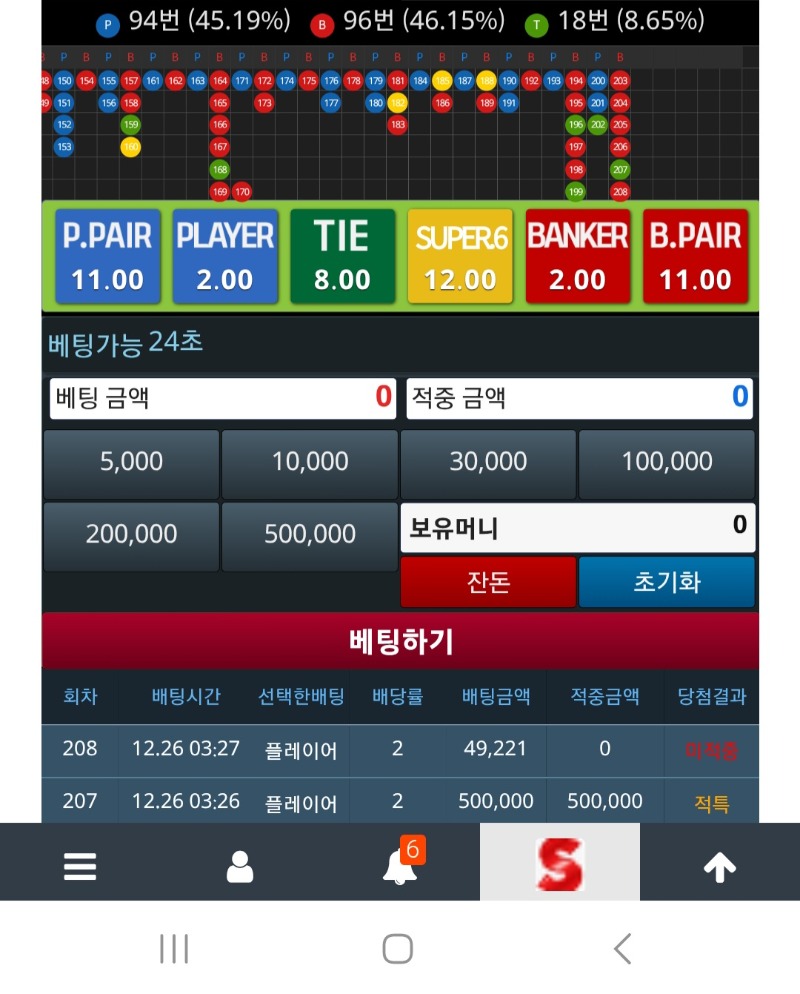
Task: Add the 200,000 amount
Action: [x=131, y=535]
